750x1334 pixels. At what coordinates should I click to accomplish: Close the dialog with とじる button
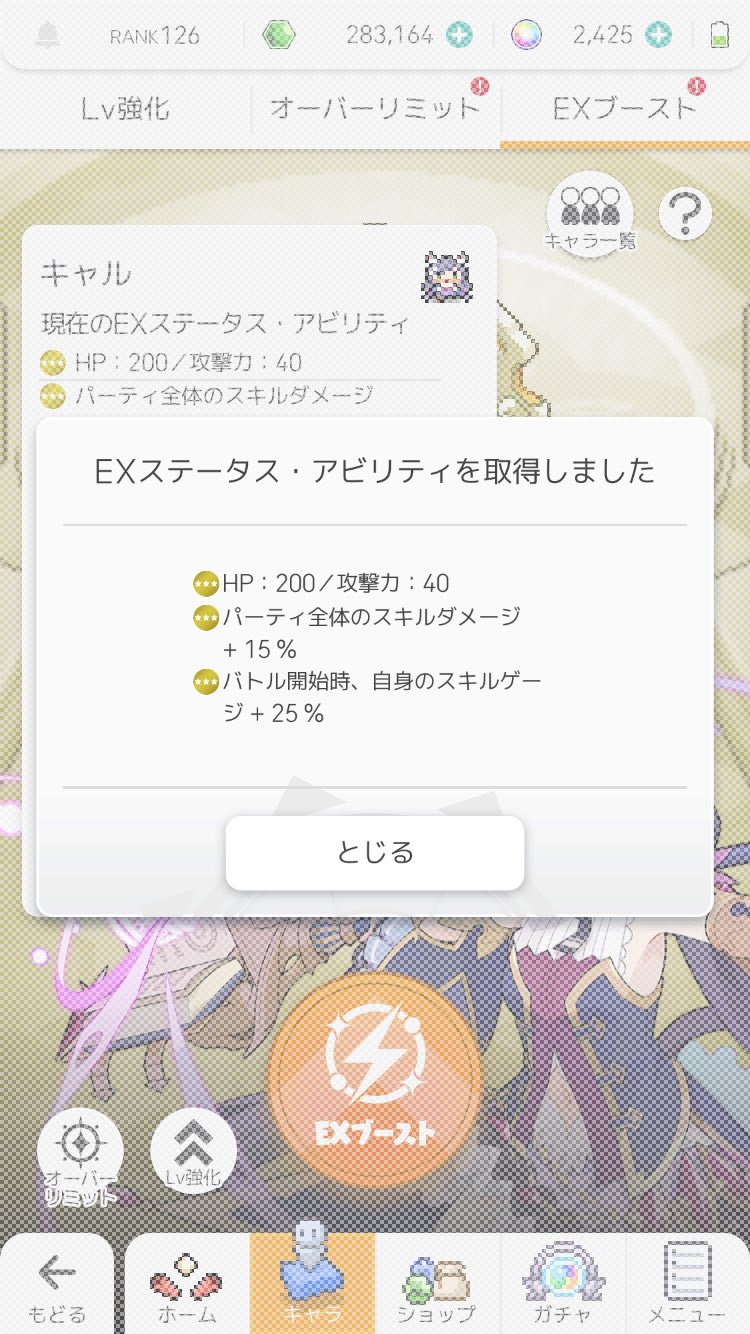pos(375,853)
